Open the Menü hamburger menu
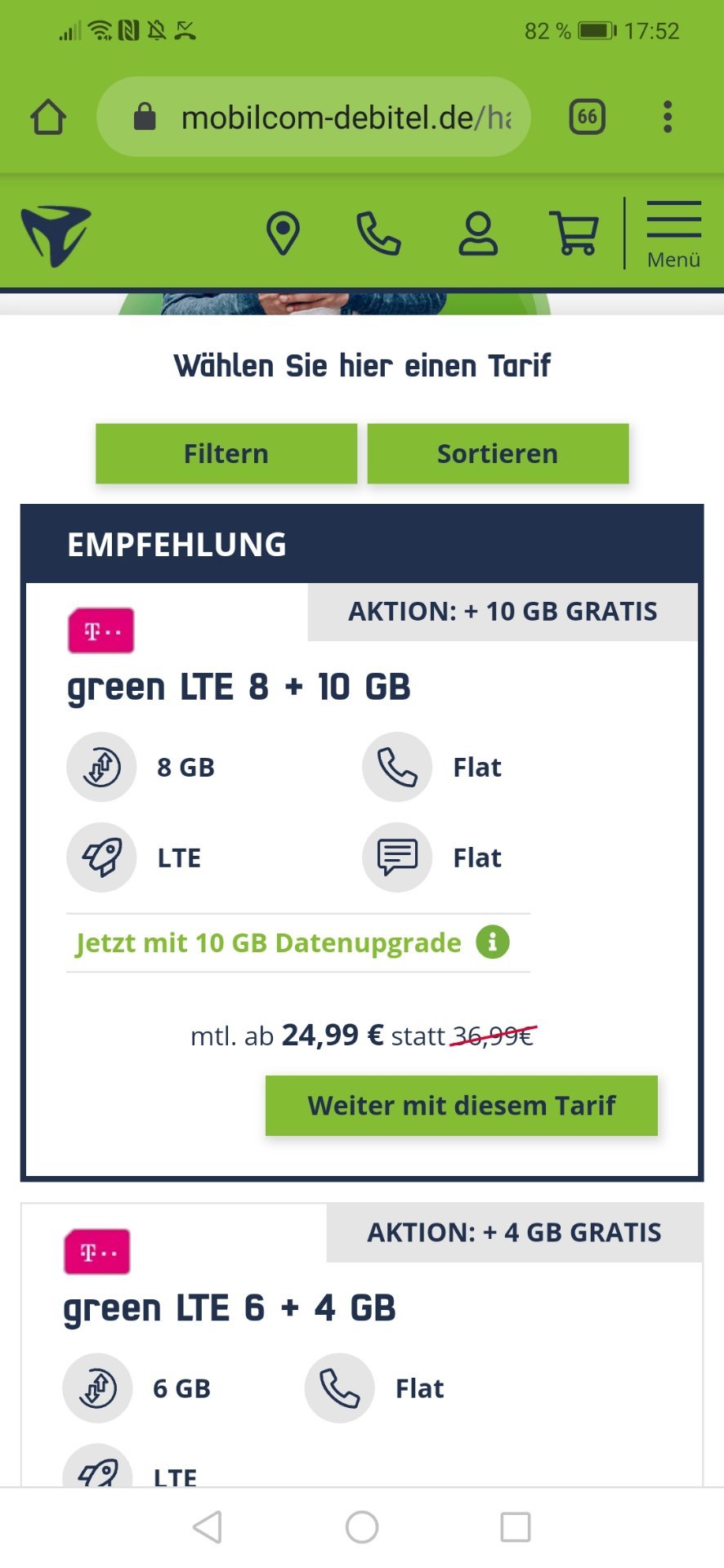This screenshot has height=1568, width=724. click(x=674, y=235)
